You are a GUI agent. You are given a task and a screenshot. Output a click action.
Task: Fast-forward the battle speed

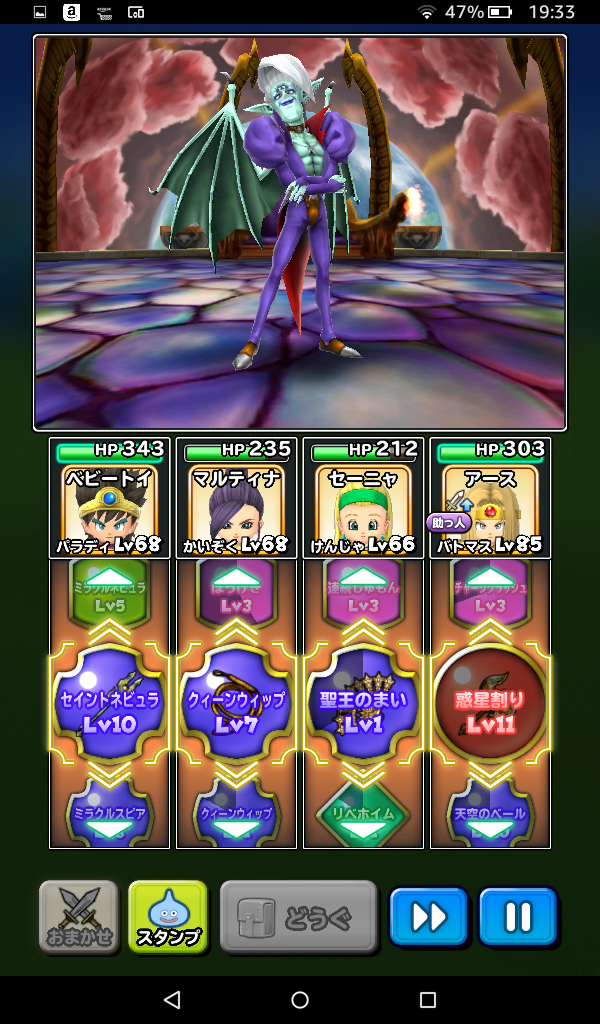click(x=428, y=916)
